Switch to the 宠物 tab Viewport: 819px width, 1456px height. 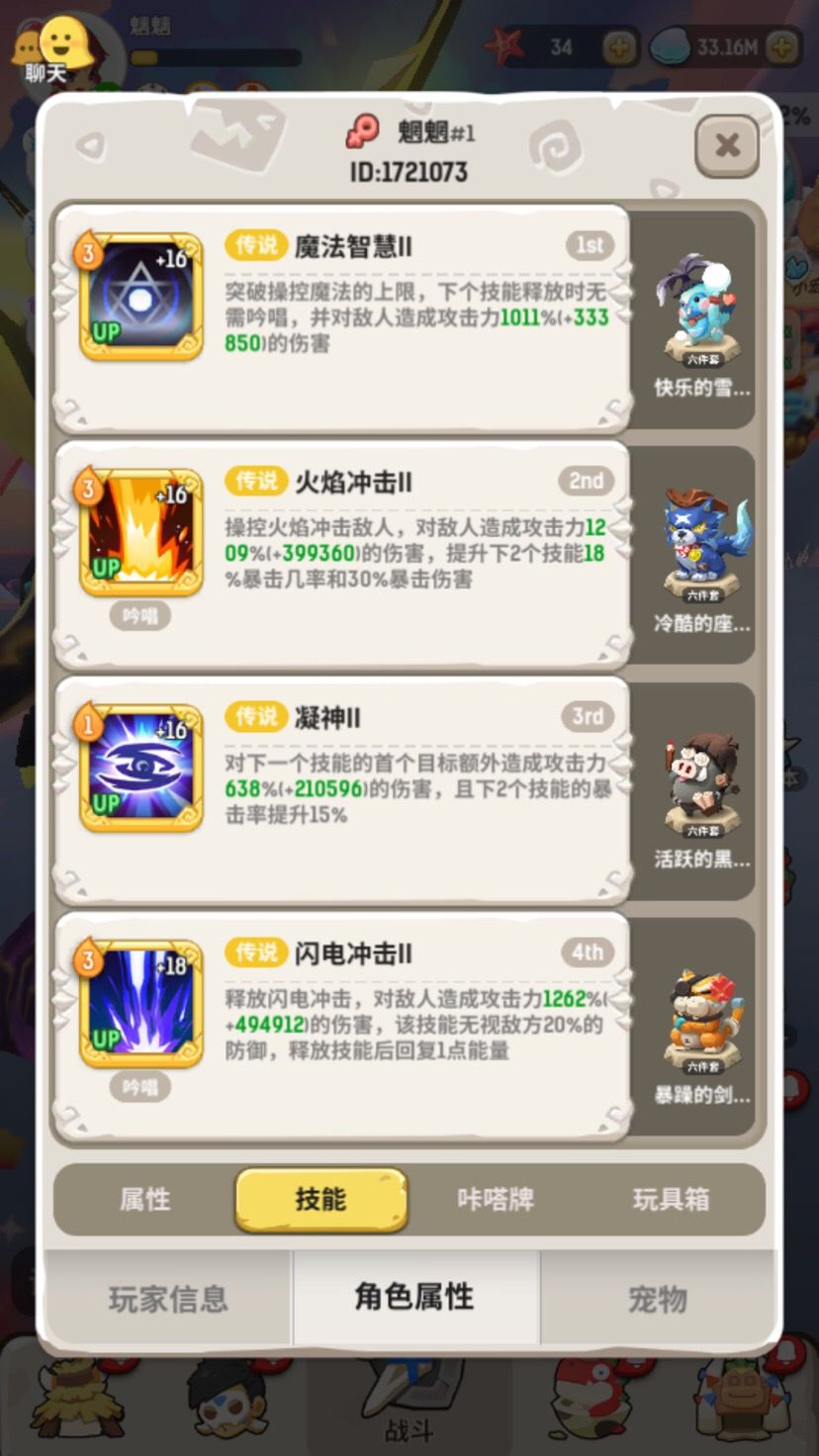tap(657, 1301)
